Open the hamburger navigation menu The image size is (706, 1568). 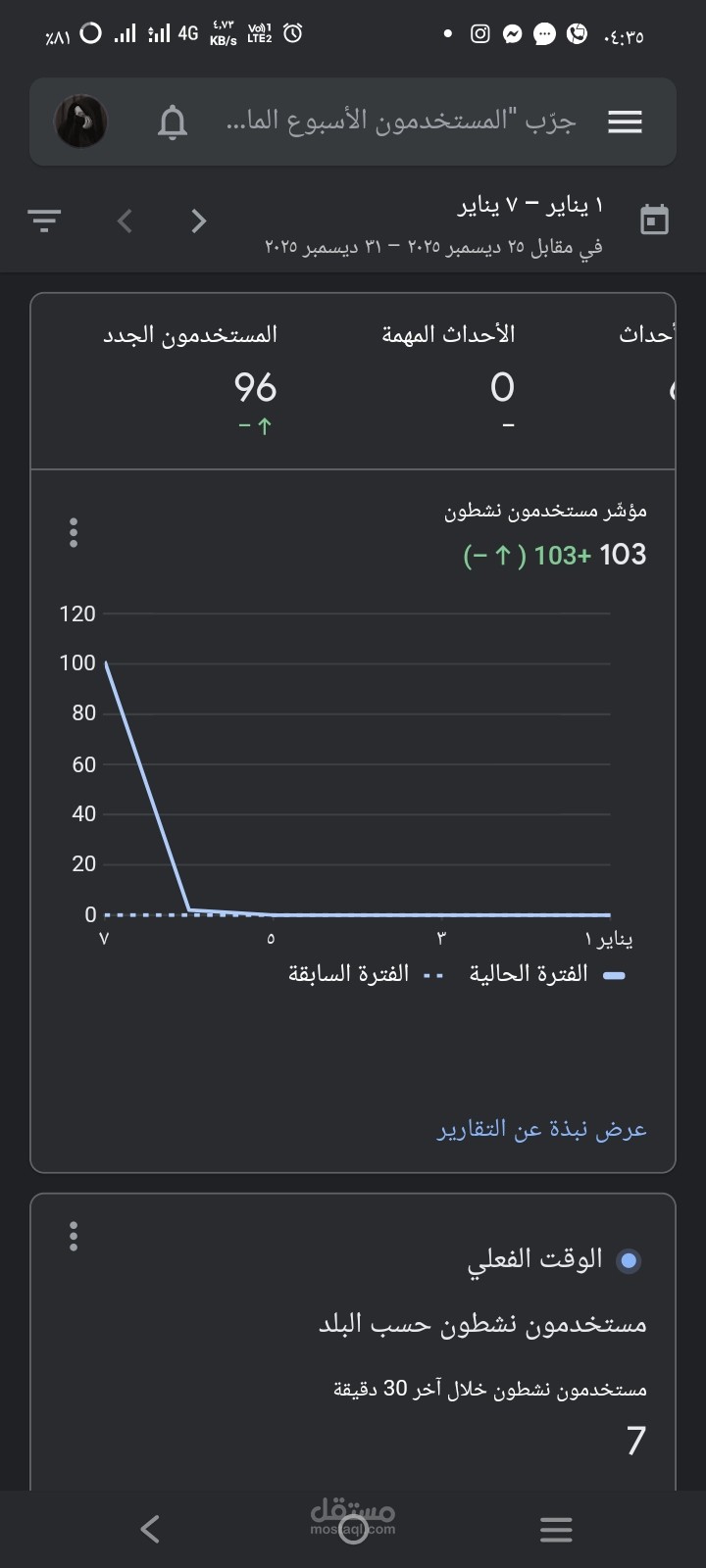[625, 122]
